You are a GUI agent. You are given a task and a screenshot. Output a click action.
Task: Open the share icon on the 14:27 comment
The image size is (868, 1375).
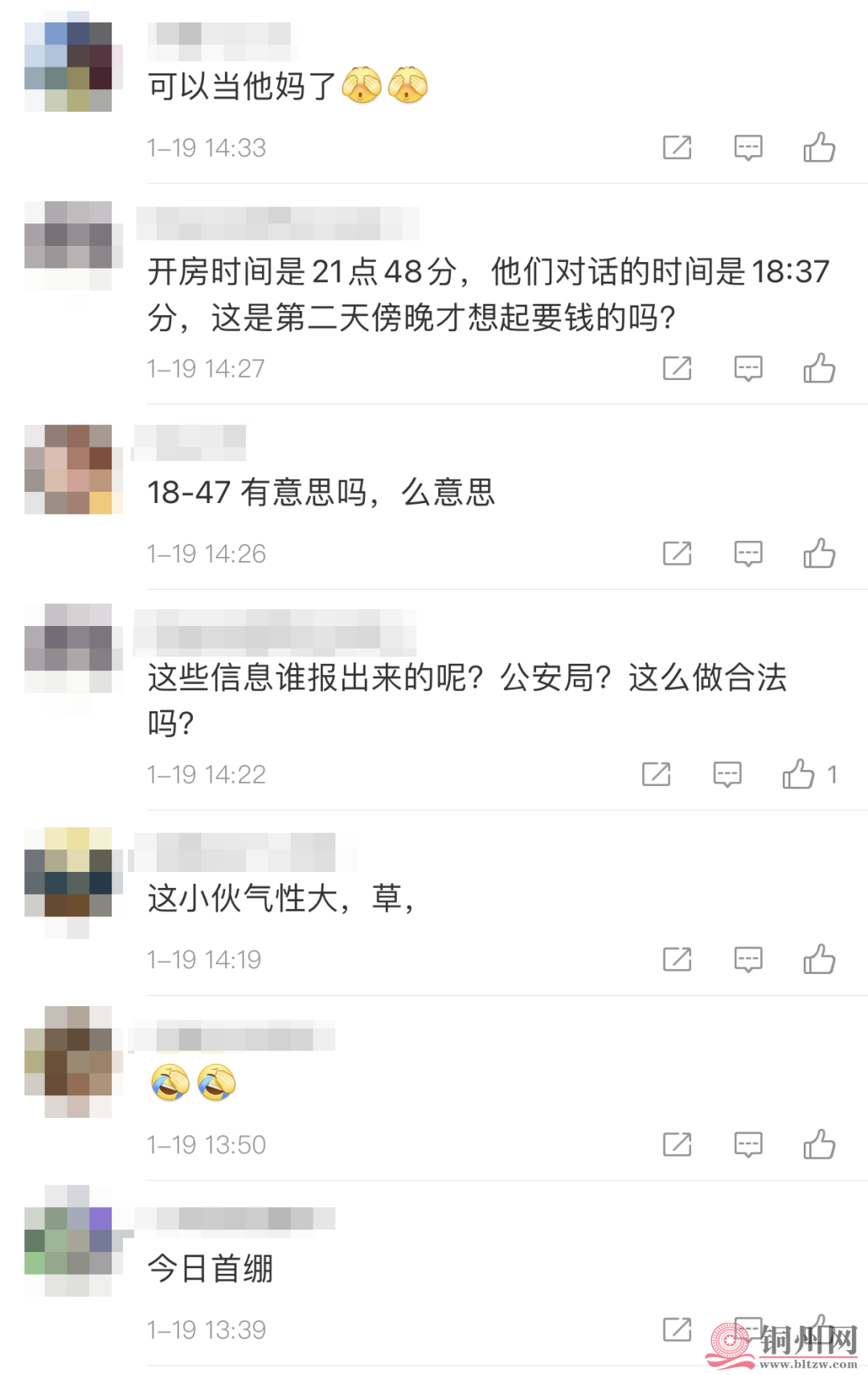click(x=679, y=369)
